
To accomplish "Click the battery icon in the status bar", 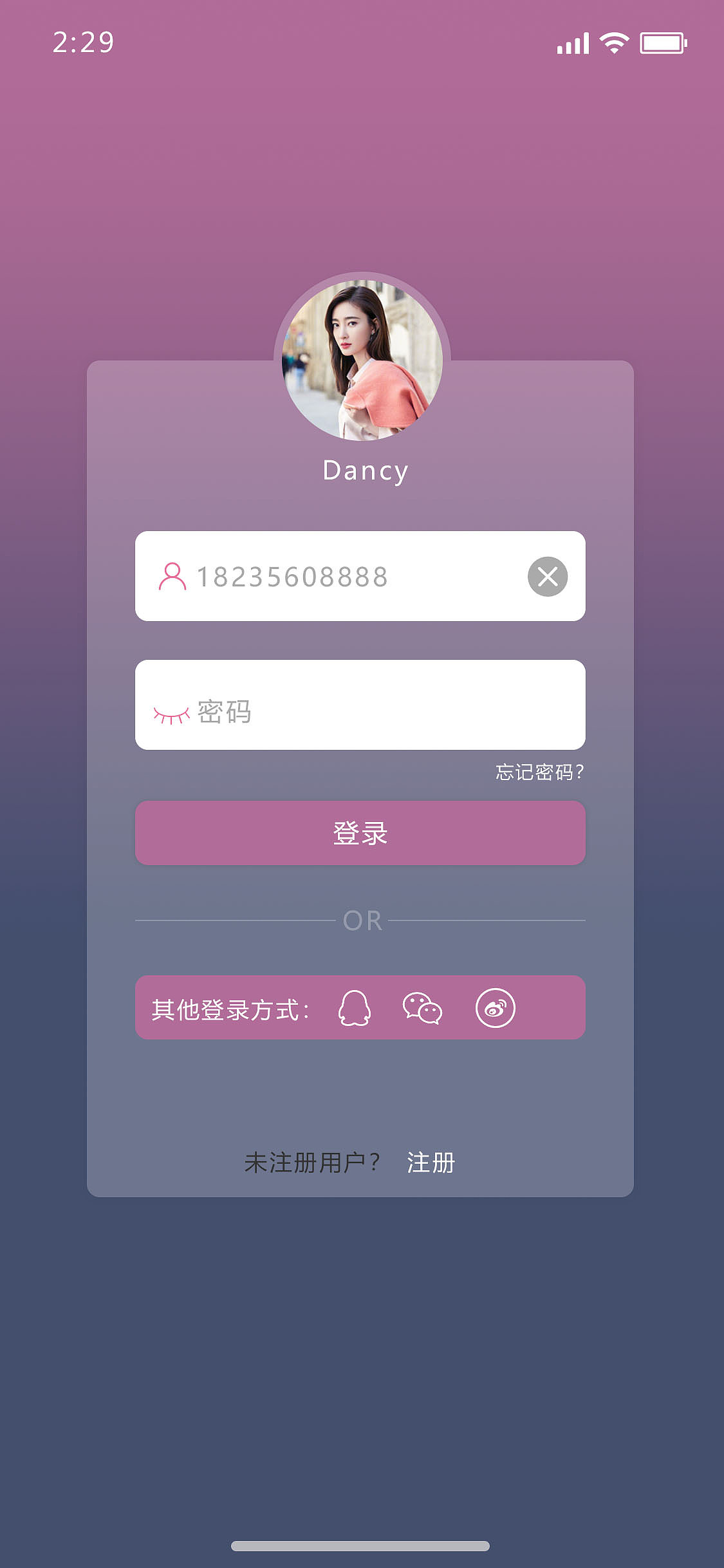I will (x=663, y=42).
